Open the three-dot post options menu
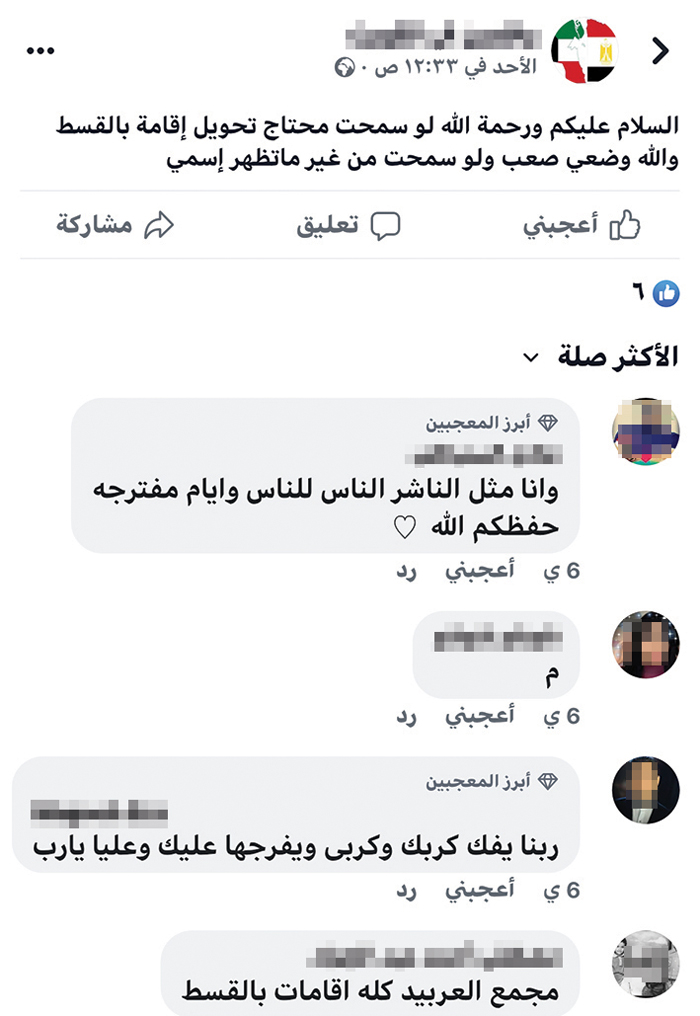This screenshot has width=700, height=1016. coord(40,51)
